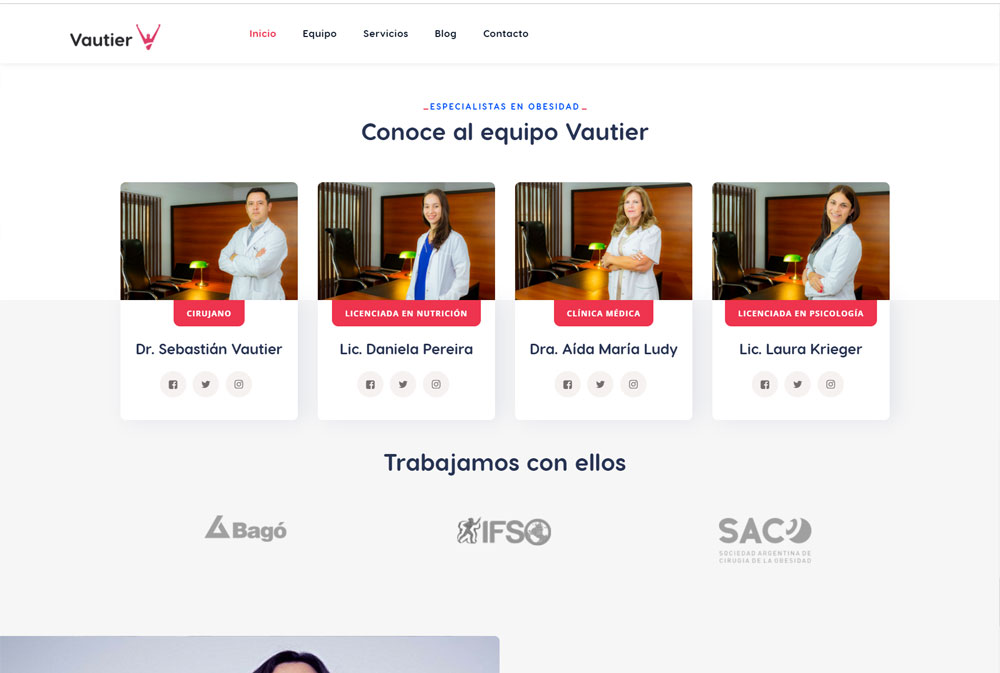View Lic. Daniela Pereira's Instagram
The width and height of the screenshot is (1000, 673).
pos(436,384)
